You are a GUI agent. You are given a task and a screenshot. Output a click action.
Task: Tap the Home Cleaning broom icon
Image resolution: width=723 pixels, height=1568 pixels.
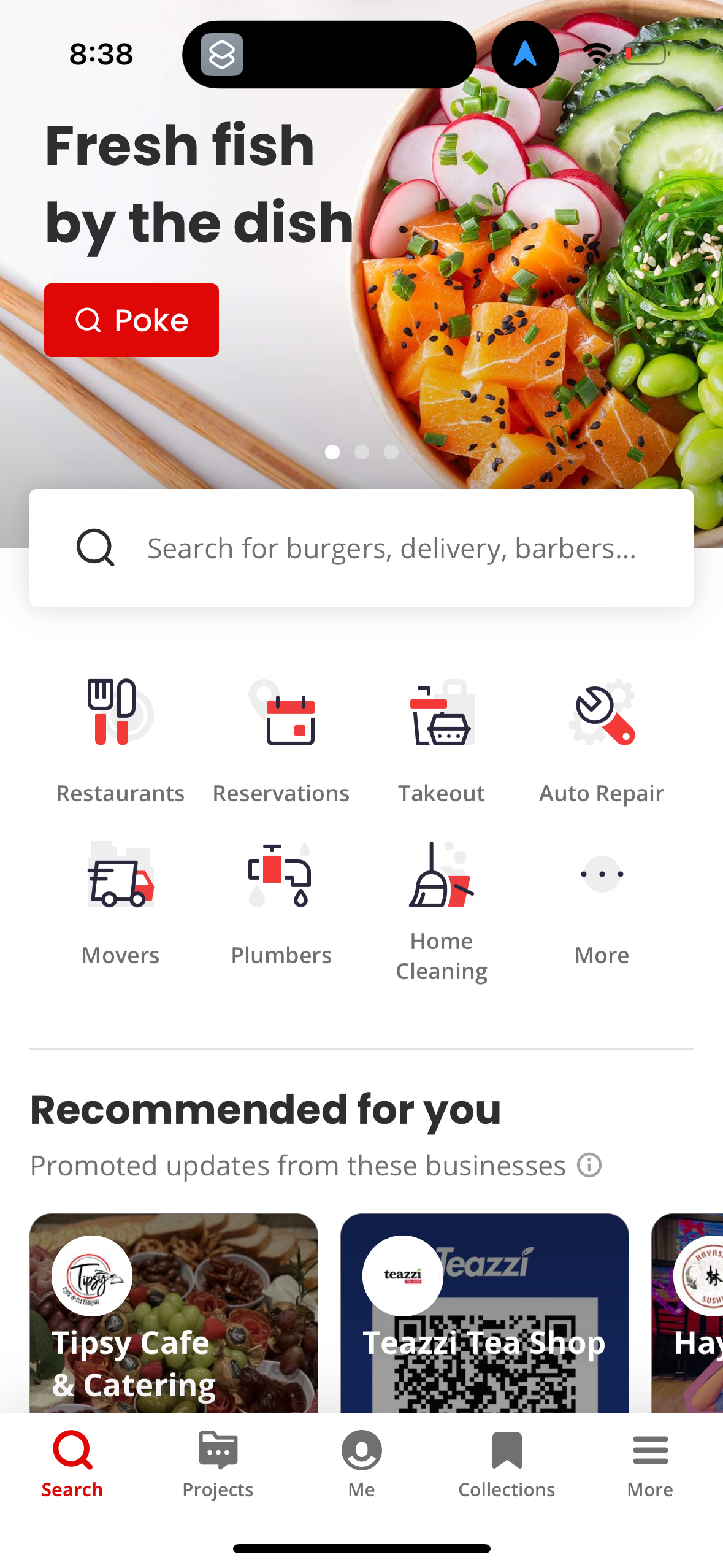[441, 878]
